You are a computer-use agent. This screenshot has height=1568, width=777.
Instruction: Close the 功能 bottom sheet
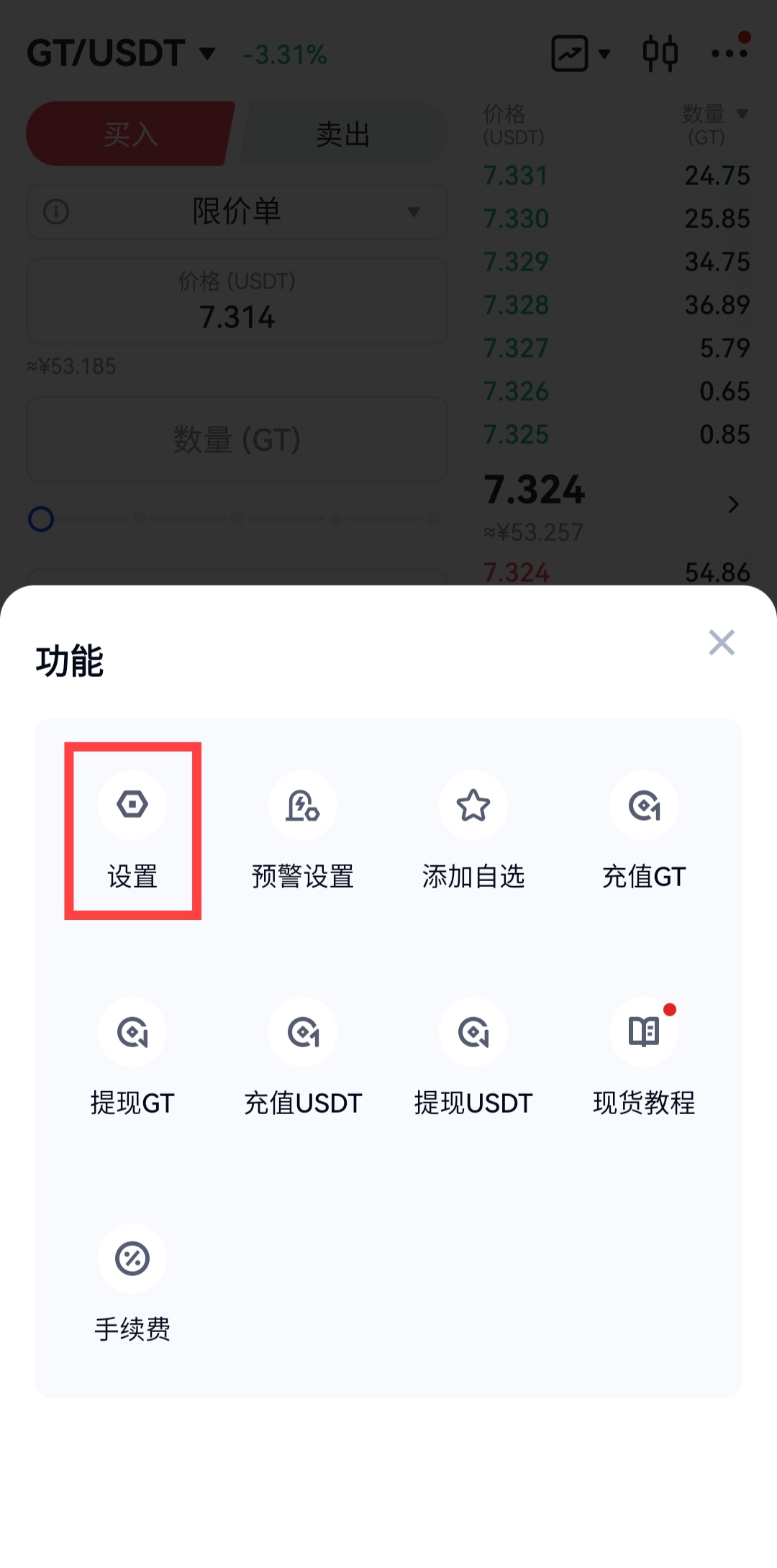click(721, 642)
